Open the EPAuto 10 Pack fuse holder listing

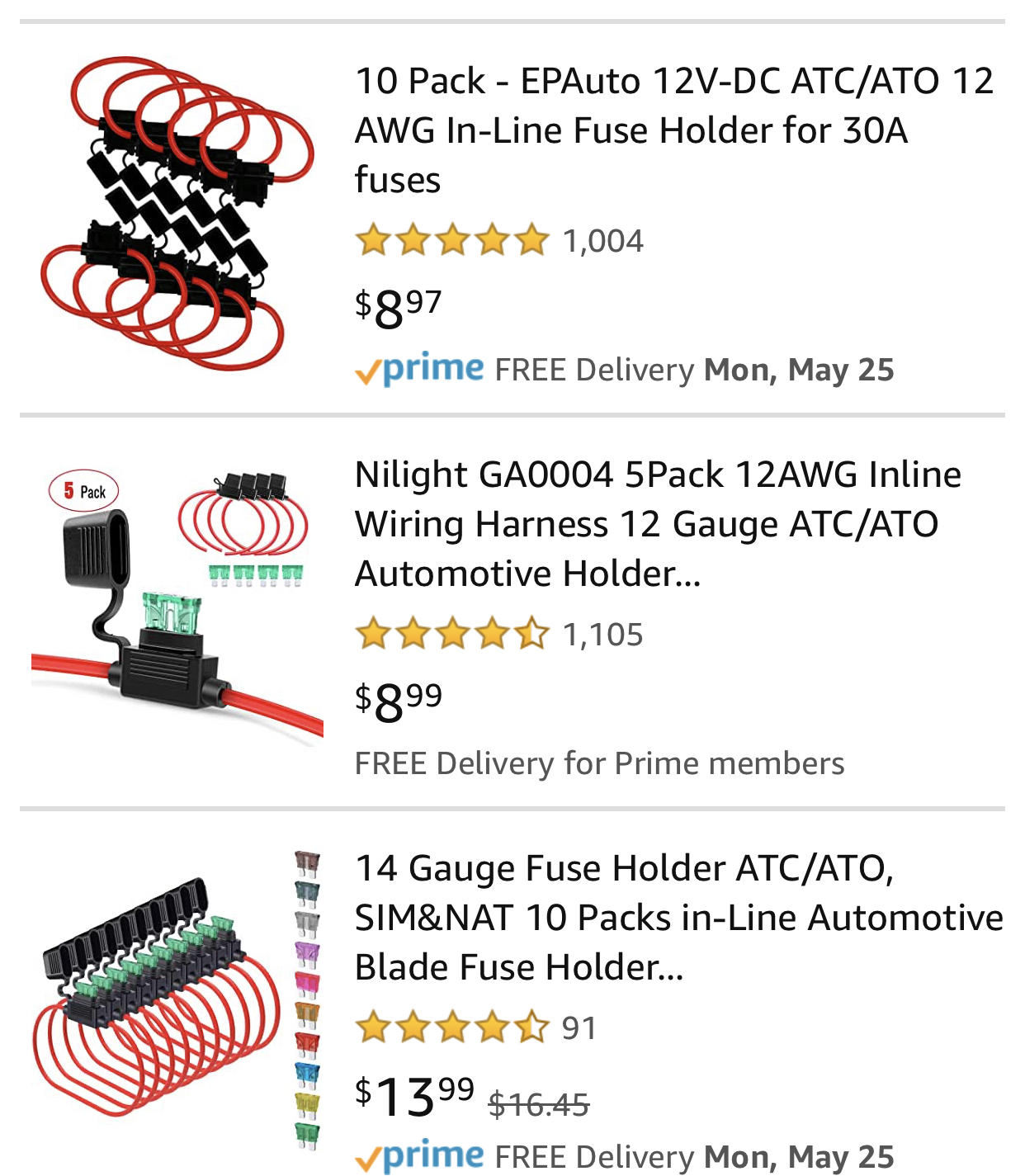pyautogui.click(x=673, y=130)
